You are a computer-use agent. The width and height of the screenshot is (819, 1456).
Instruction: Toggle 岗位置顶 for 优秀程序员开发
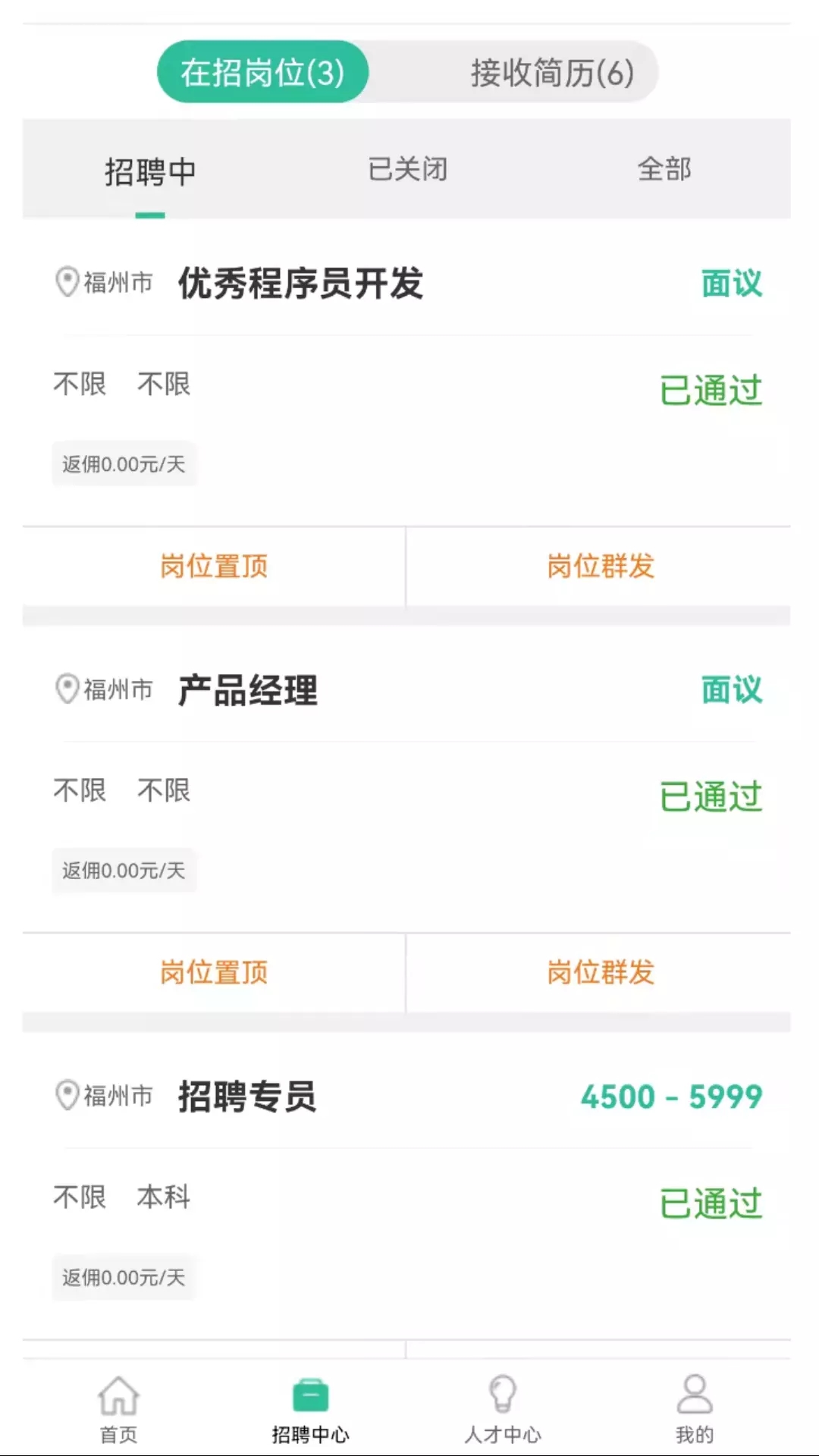(x=214, y=565)
